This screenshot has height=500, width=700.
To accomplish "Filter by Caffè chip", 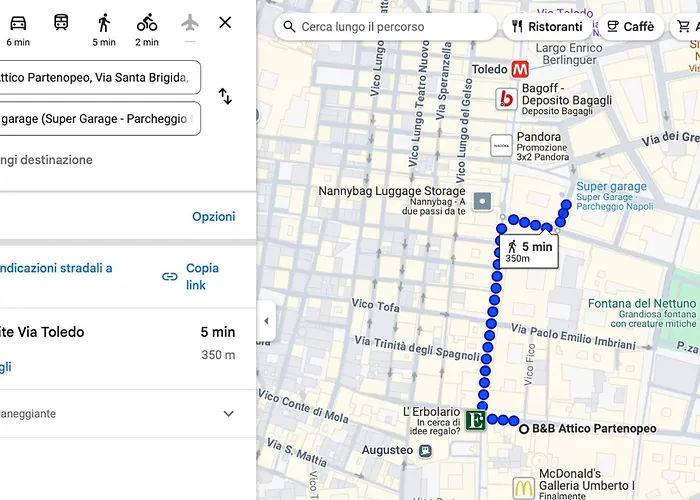I will click(x=629, y=27).
